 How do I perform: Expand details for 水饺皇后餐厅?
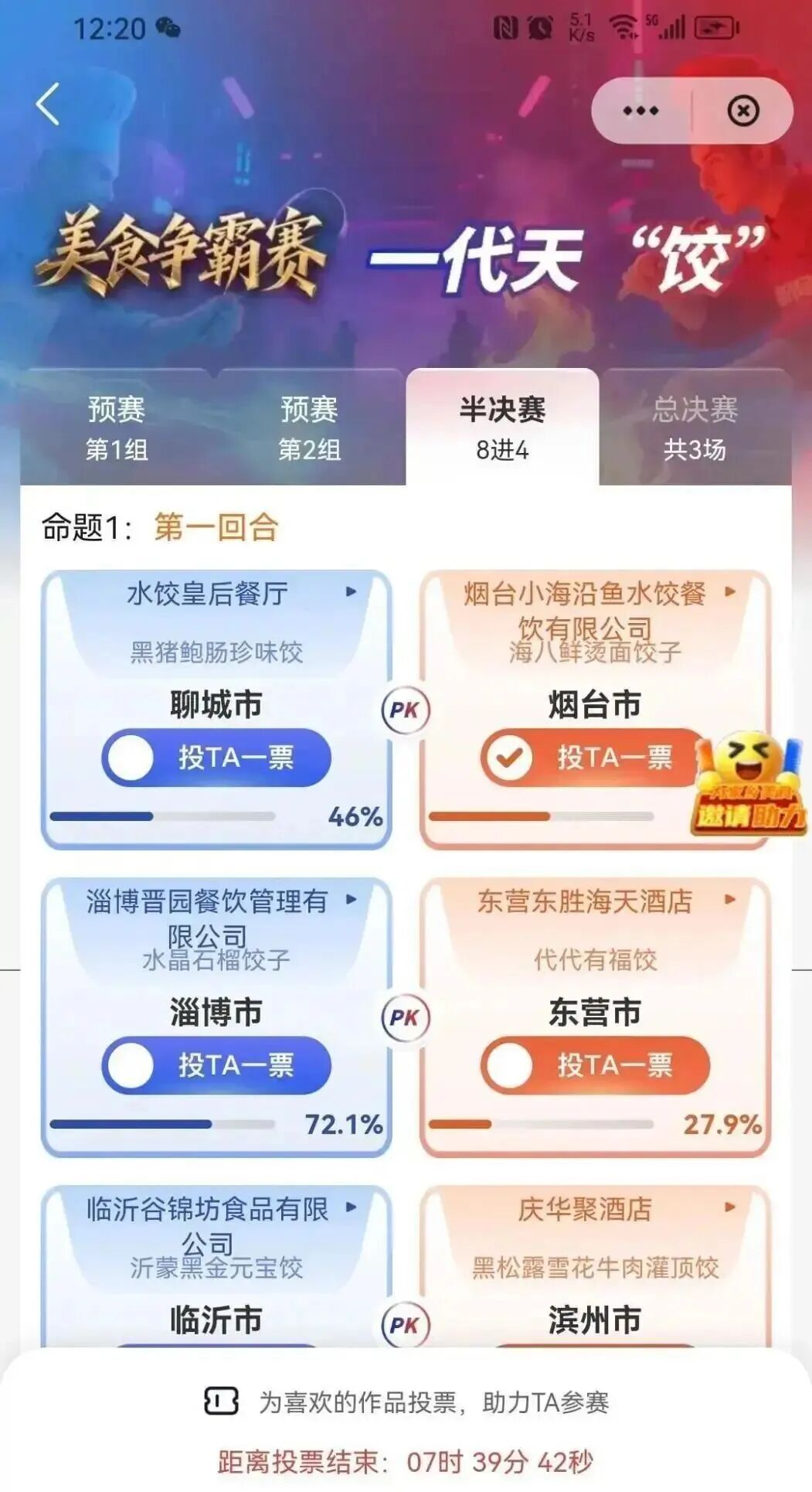pyautogui.click(x=351, y=592)
